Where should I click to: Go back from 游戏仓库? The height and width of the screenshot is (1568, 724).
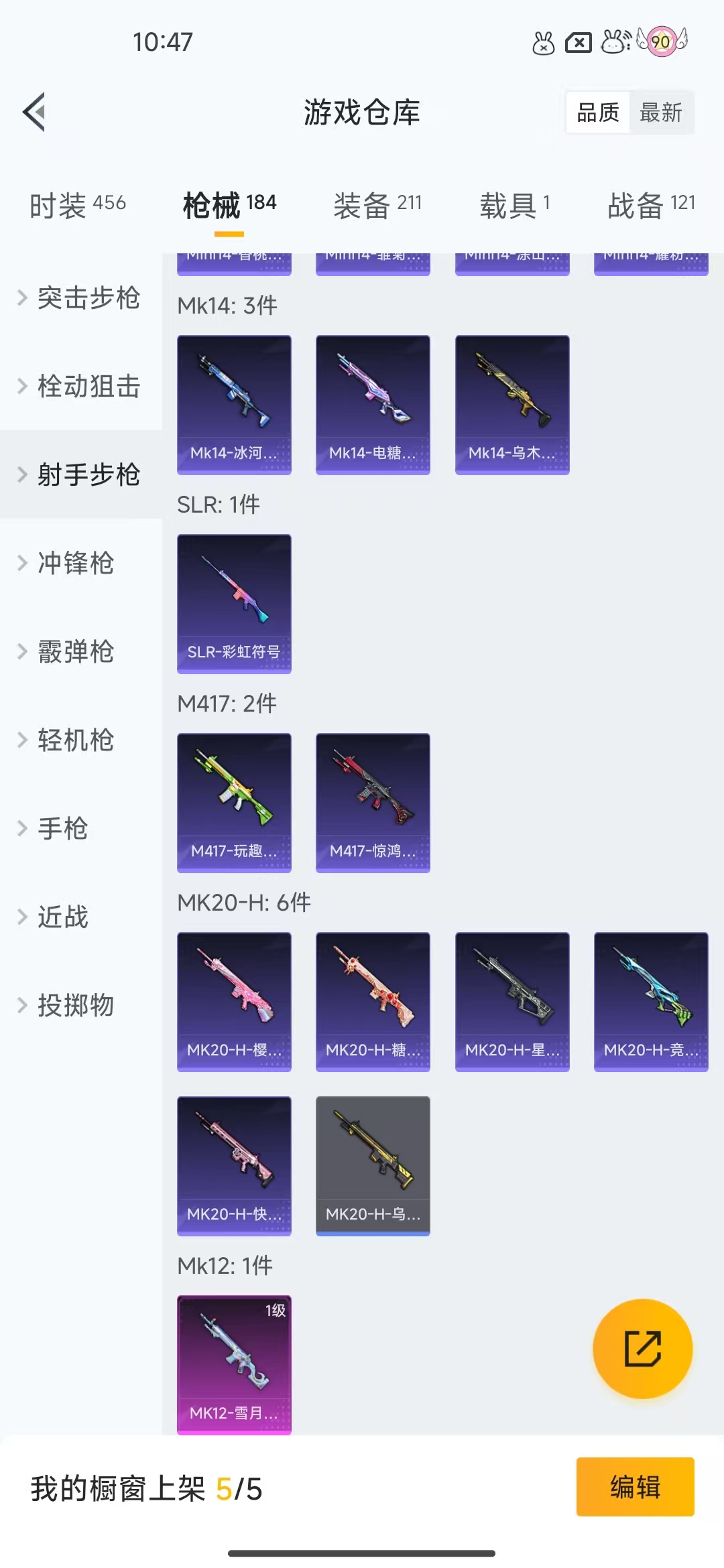35,112
